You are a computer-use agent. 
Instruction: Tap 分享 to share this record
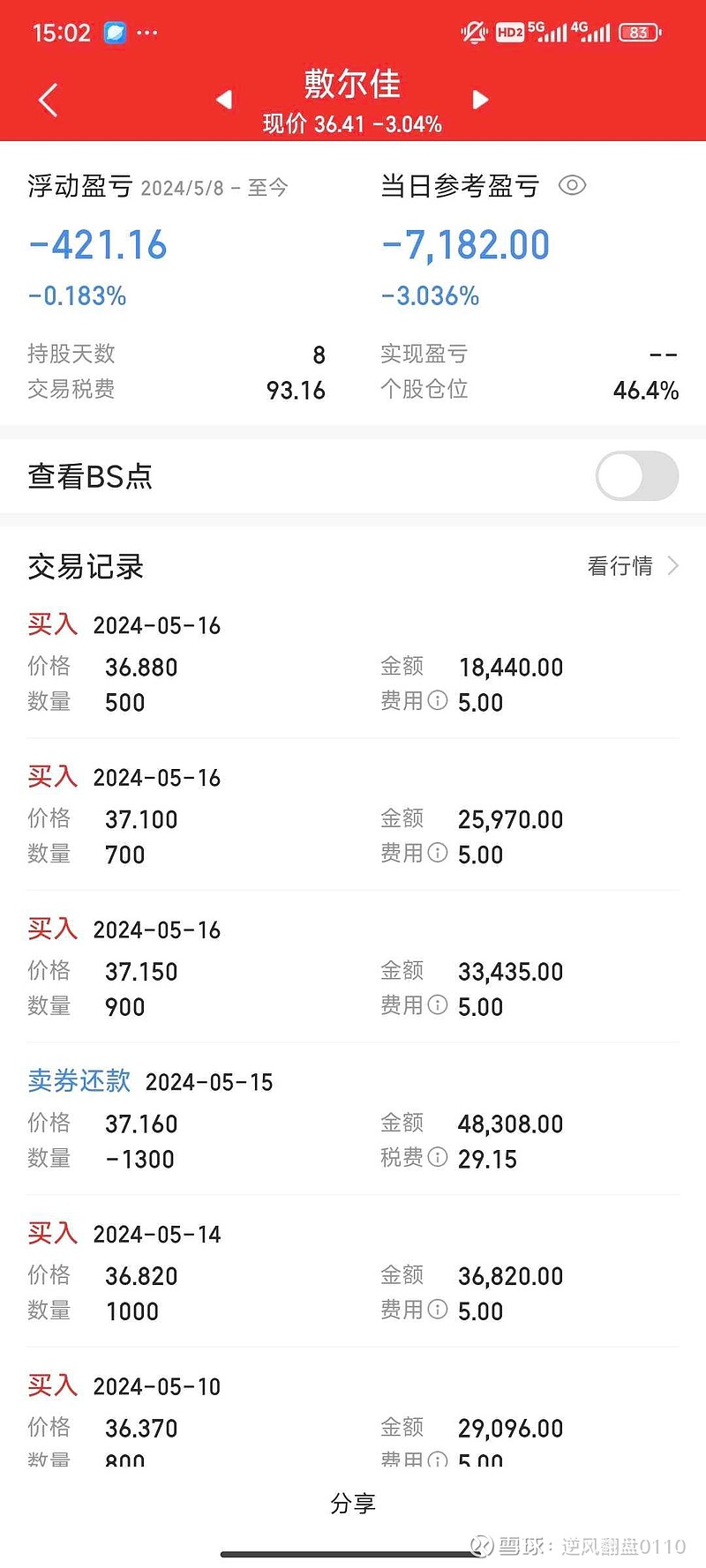click(x=353, y=1503)
